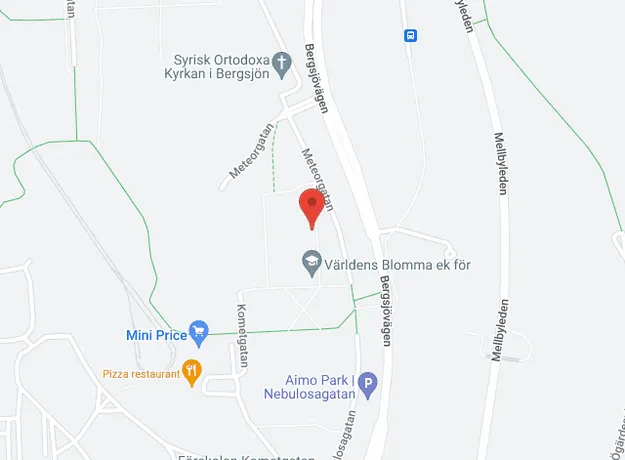Open the Mini Price store marker
625x460 pixels.
tap(199, 330)
